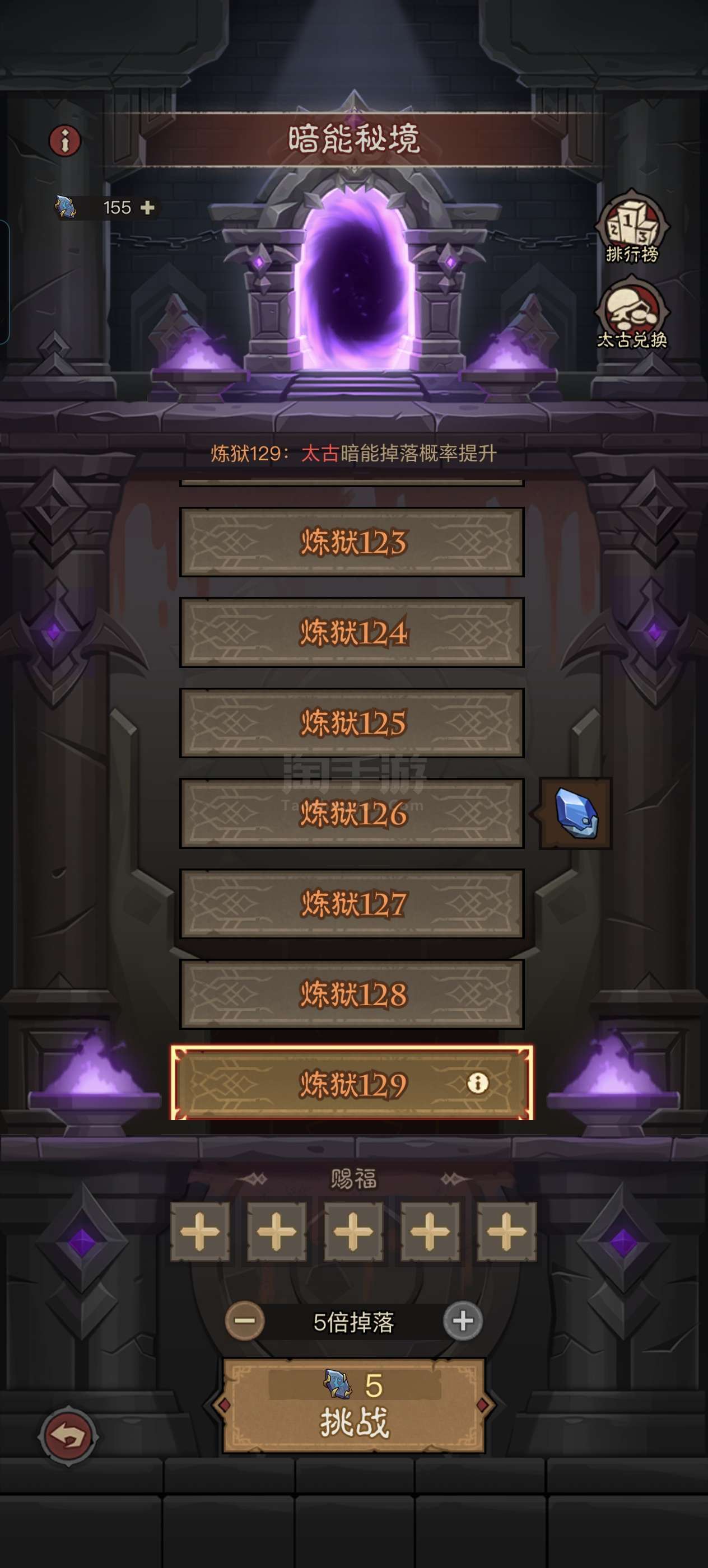The width and height of the screenshot is (708, 1568).
Task: Select stage 炼狱124
Action: click(x=352, y=632)
